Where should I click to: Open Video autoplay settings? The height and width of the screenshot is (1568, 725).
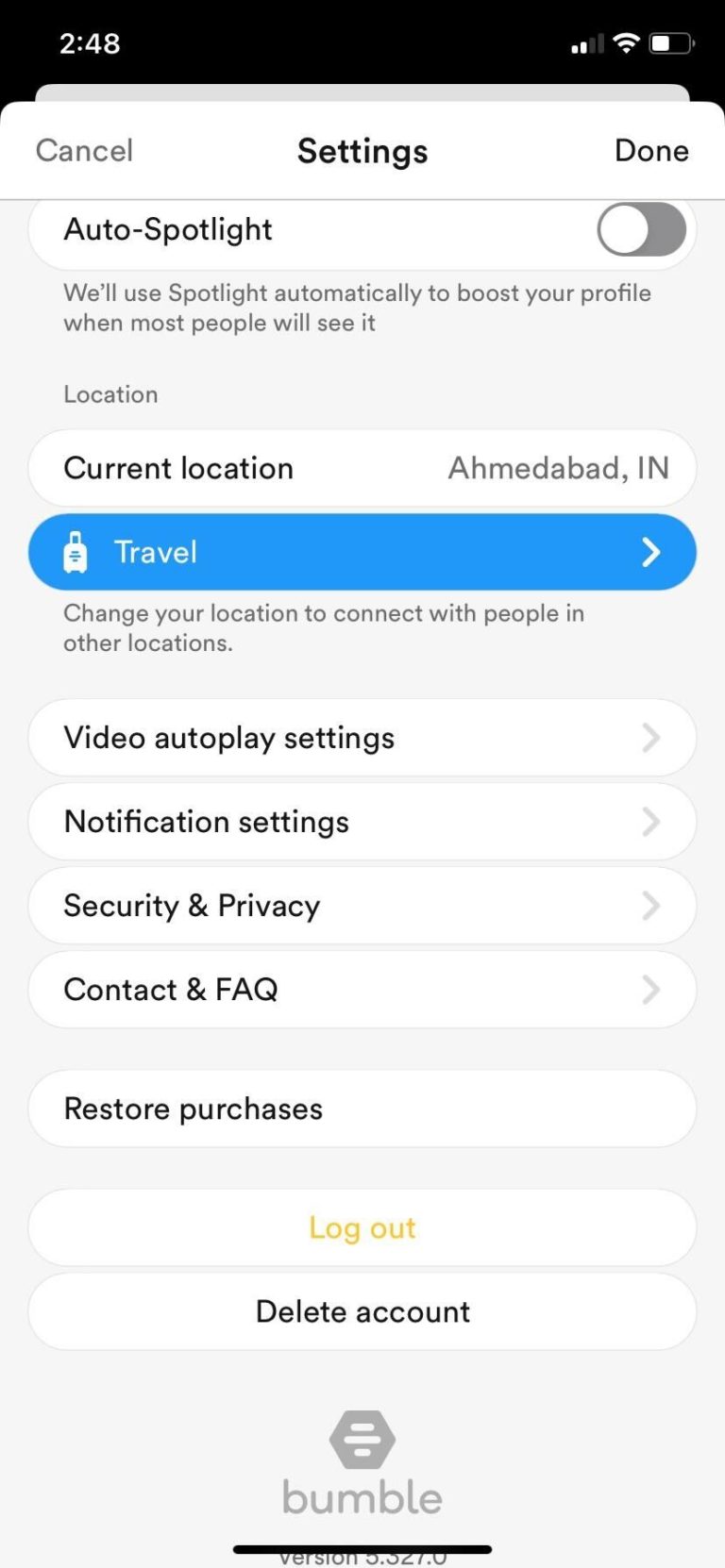362,738
